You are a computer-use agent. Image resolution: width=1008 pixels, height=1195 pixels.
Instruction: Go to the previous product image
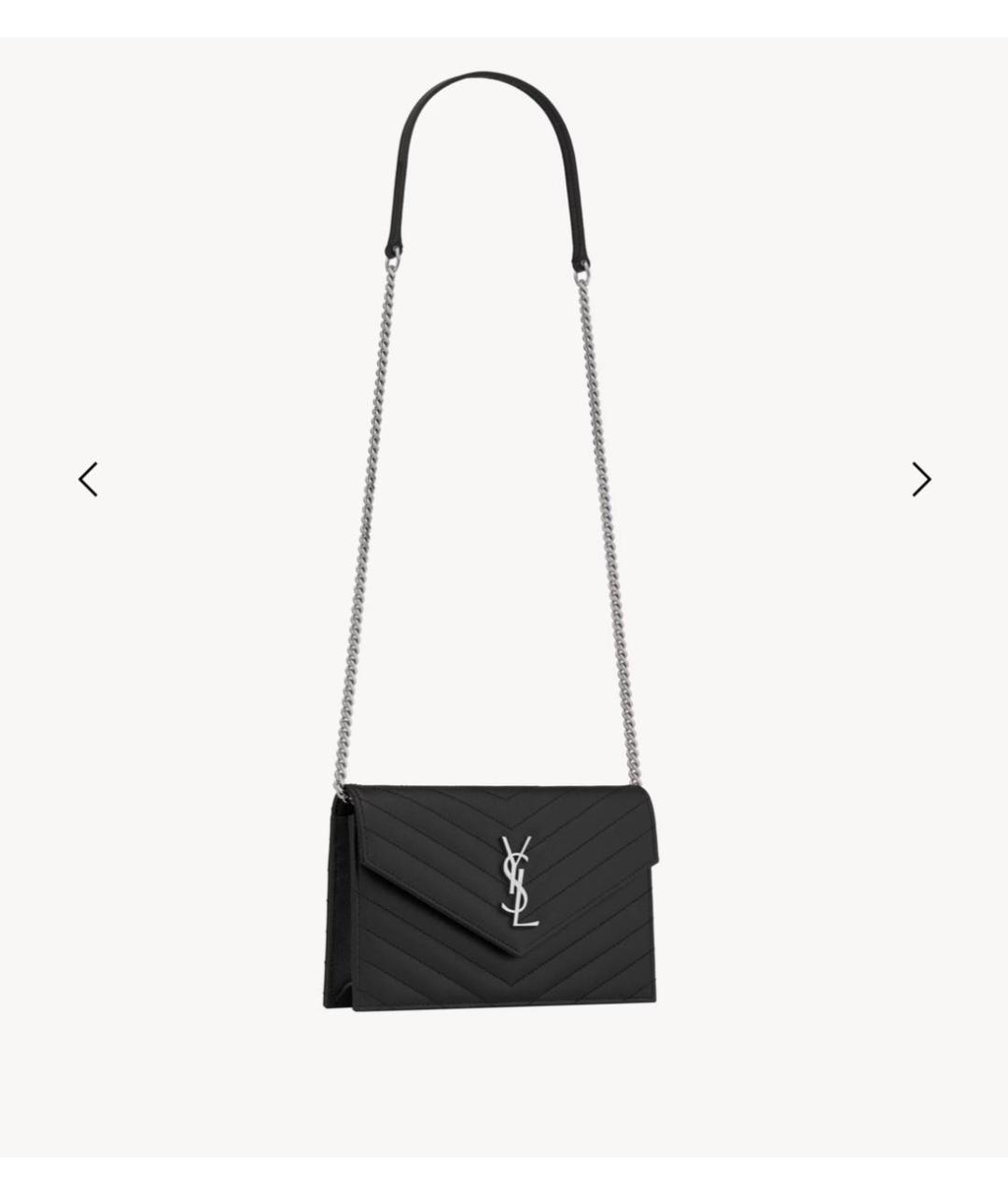pos(88,479)
